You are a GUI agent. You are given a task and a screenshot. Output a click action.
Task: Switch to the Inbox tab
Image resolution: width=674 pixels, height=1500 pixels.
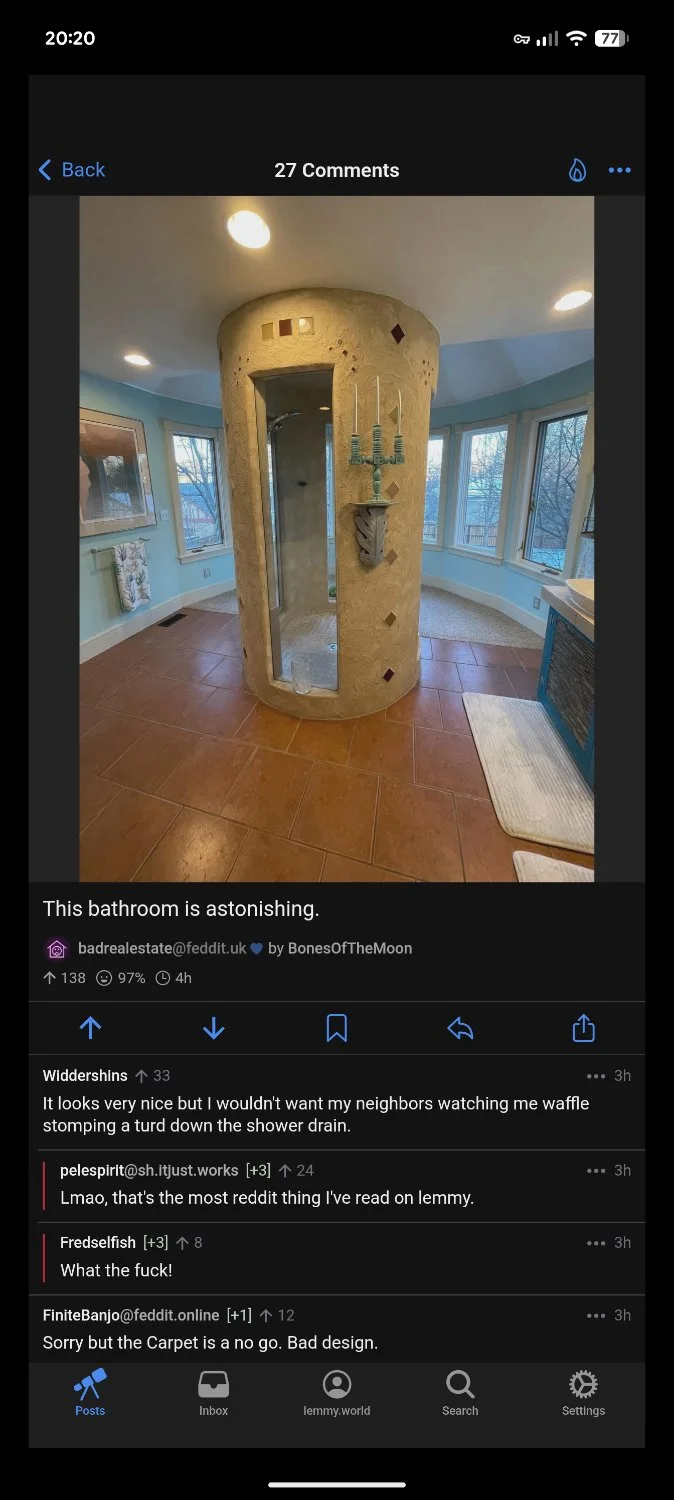[213, 1393]
